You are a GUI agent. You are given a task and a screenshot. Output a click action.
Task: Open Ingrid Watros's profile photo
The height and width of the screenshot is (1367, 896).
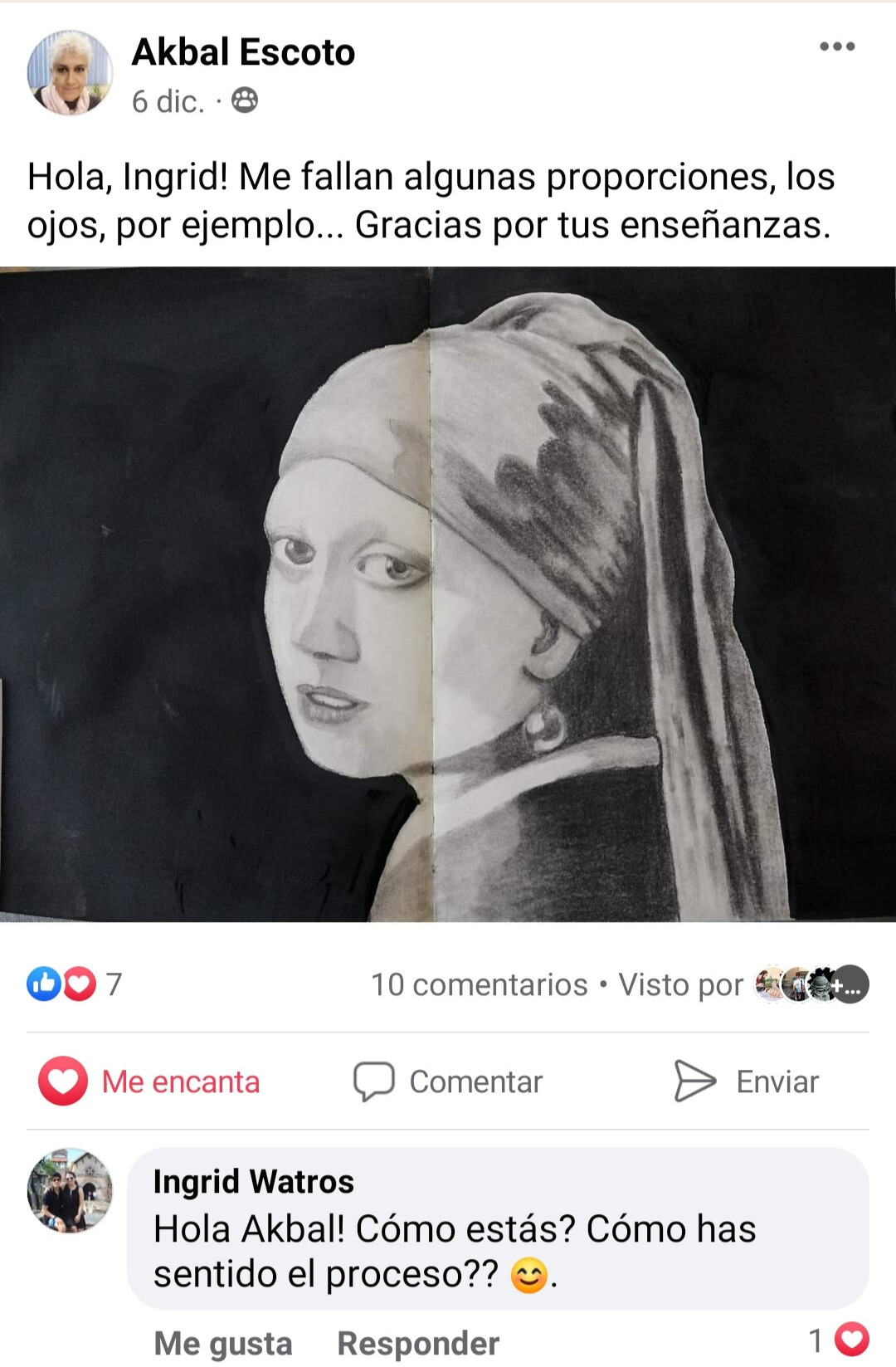[70, 1190]
